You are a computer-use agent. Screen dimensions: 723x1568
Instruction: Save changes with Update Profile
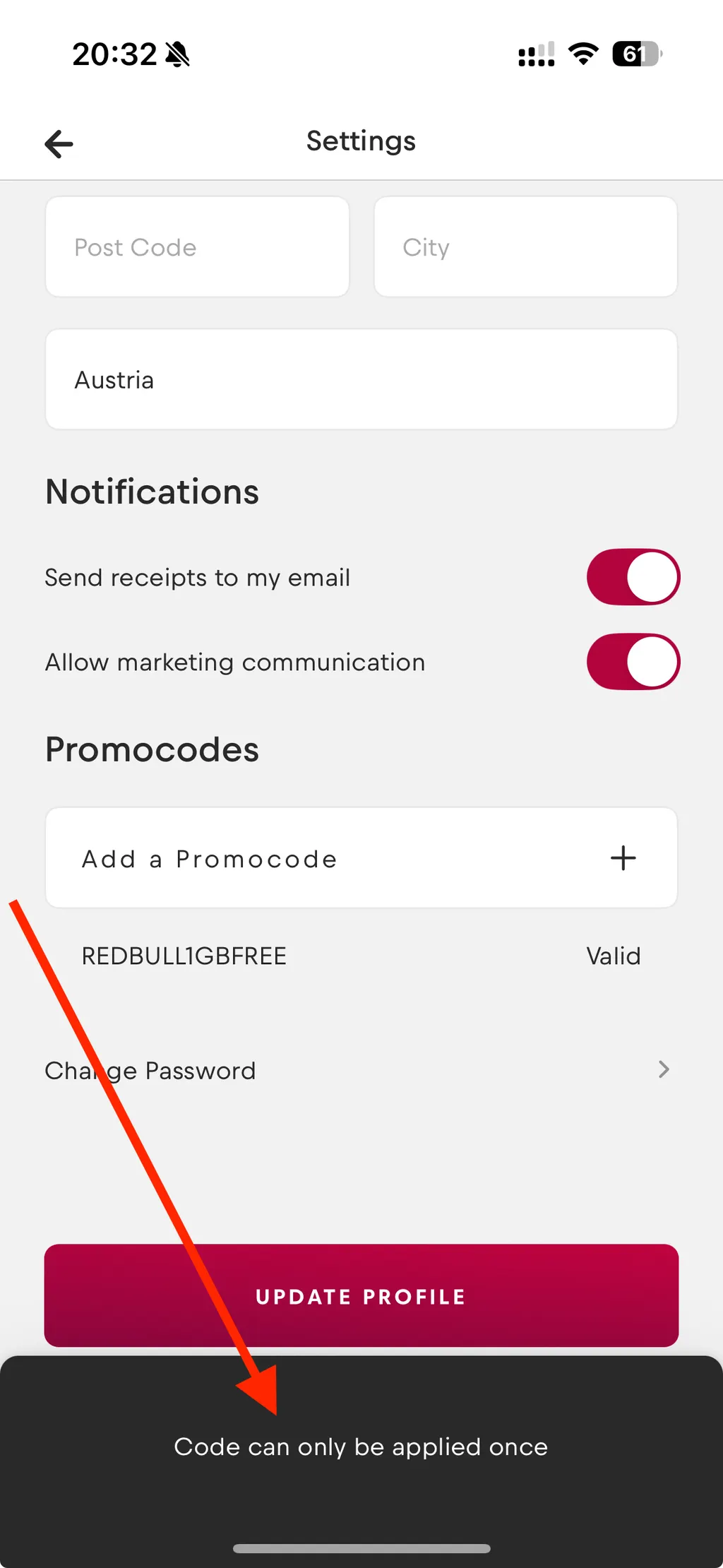point(361,1295)
